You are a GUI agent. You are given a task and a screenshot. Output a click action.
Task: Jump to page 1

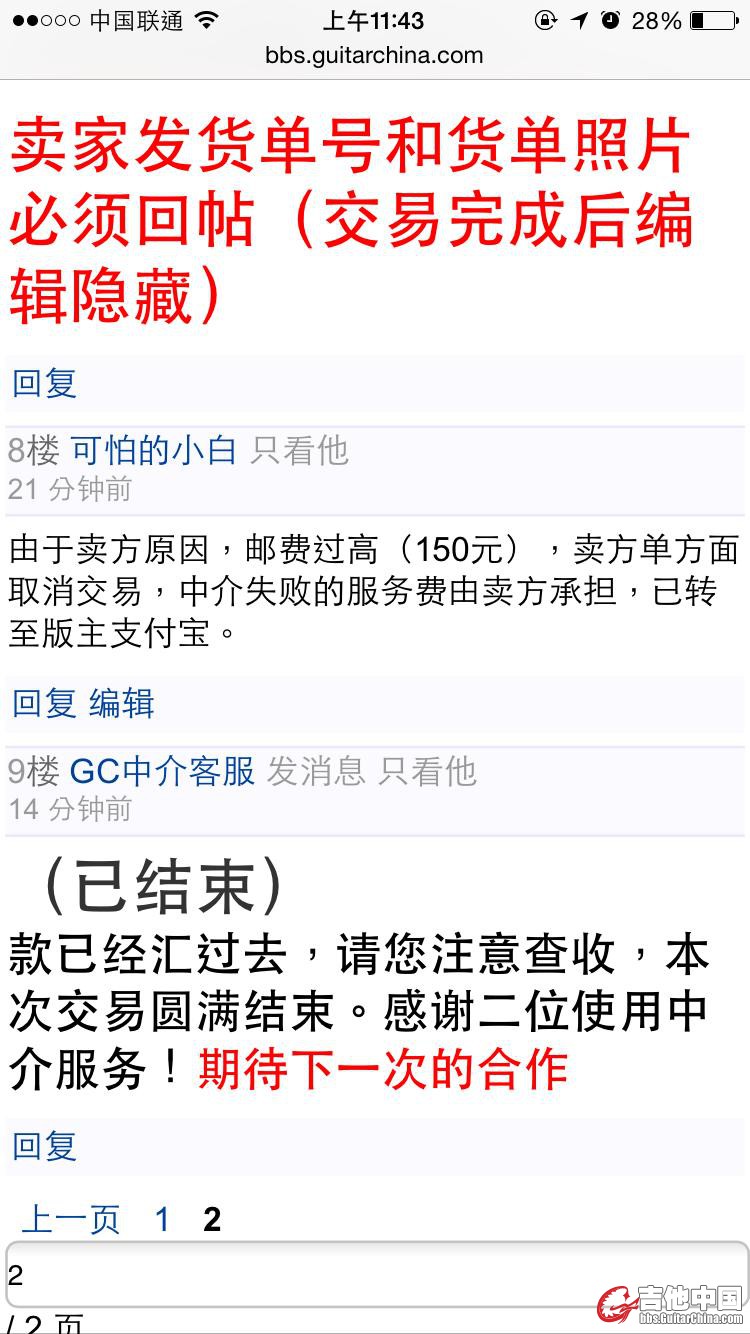point(162,1219)
